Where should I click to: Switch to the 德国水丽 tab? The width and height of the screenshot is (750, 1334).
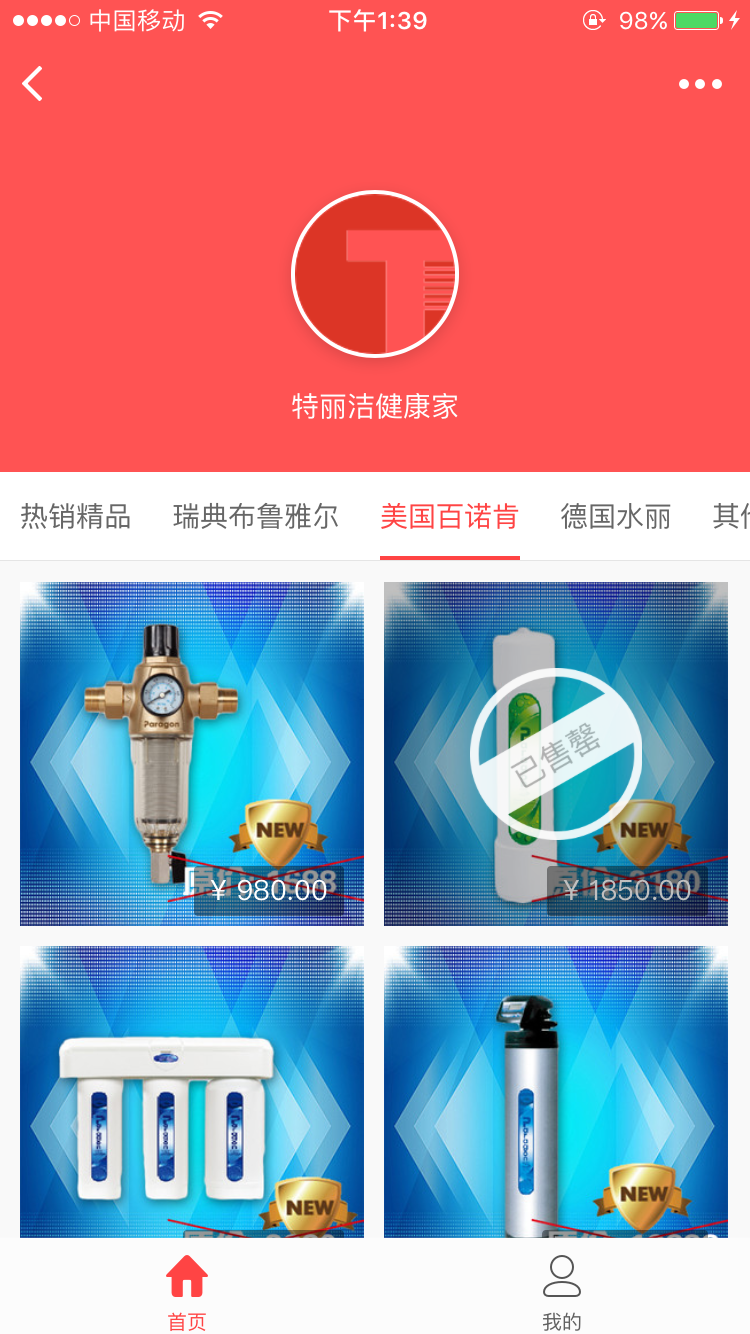(x=615, y=517)
